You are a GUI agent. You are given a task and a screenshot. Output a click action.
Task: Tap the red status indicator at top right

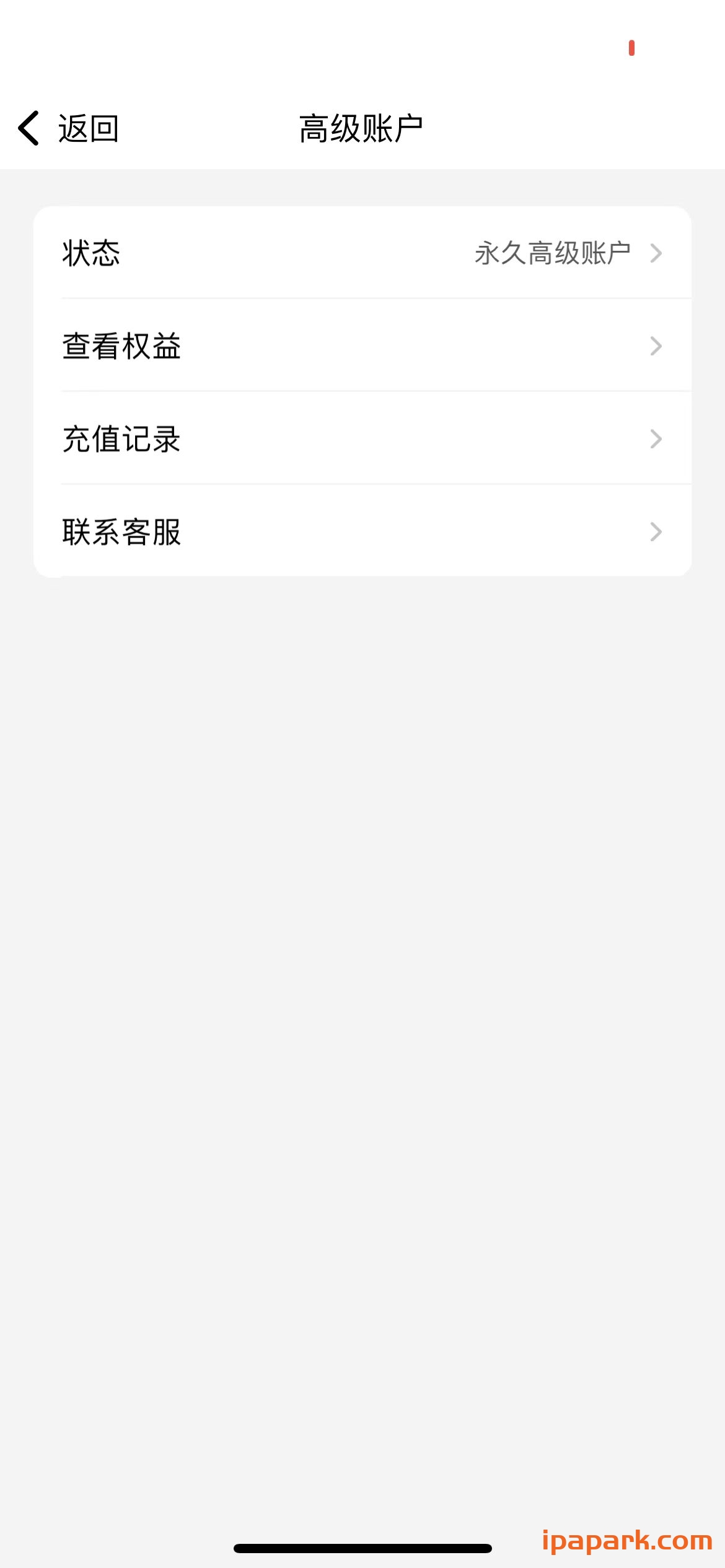pyautogui.click(x=631, y=49)
